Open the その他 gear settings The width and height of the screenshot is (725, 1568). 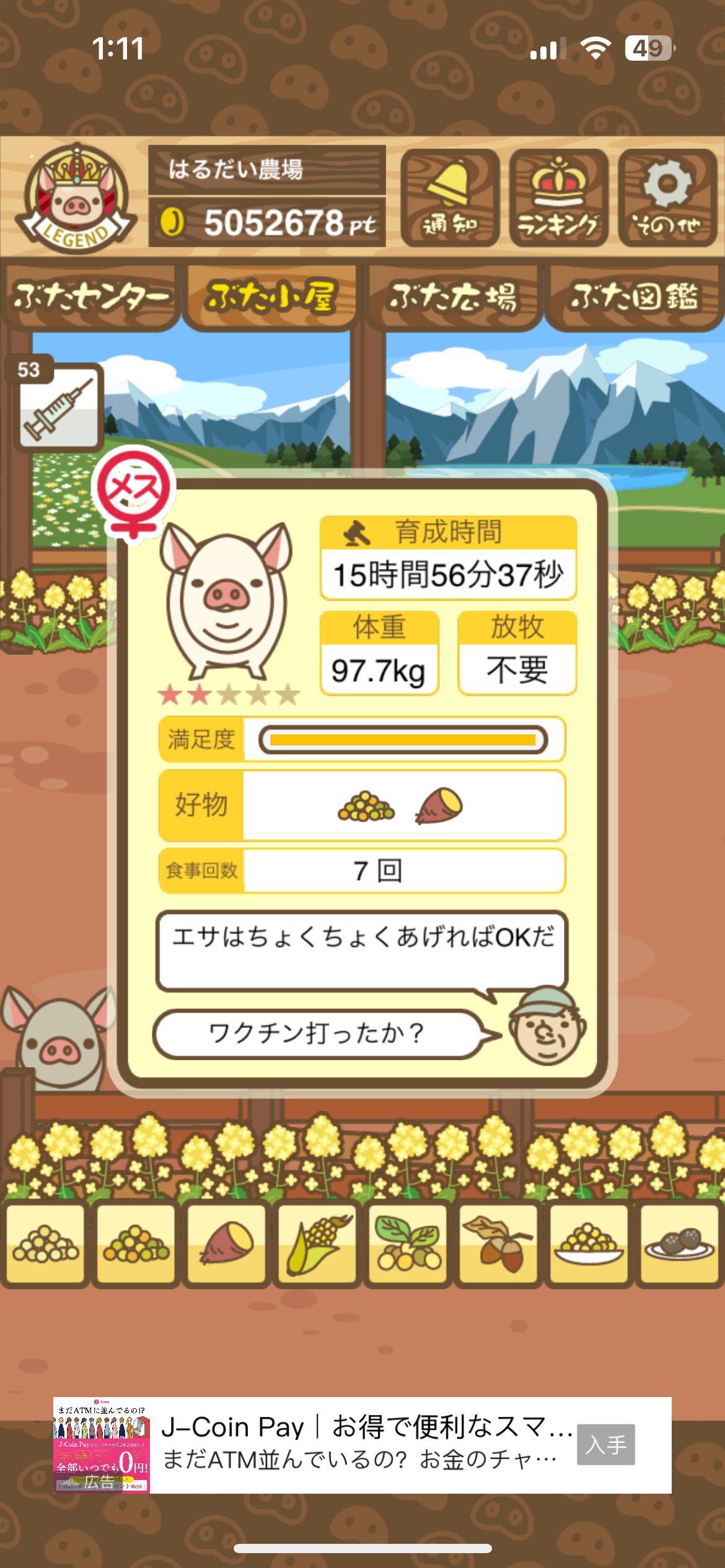point(667,198)
